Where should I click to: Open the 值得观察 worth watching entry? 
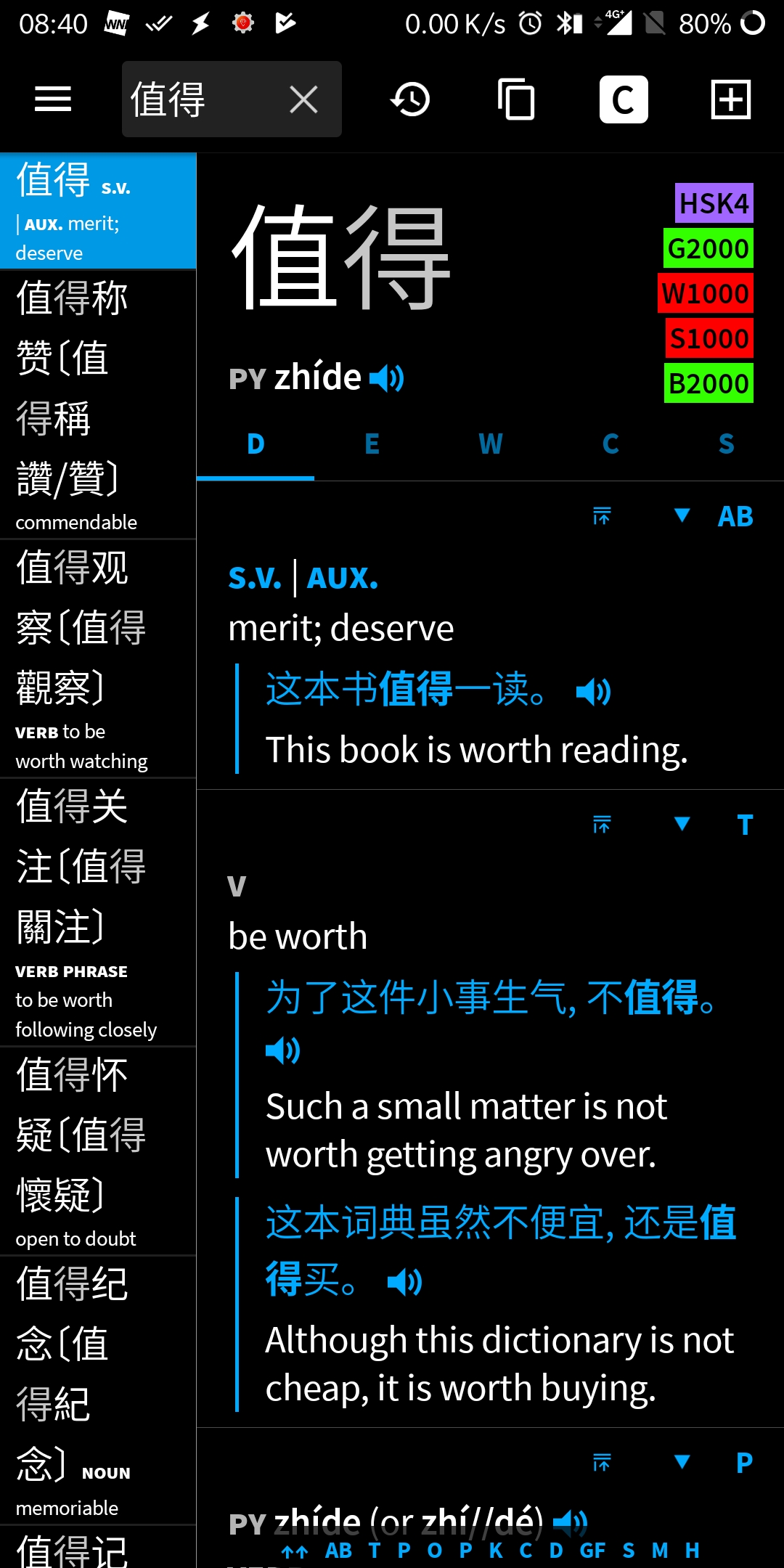(98, 658)
